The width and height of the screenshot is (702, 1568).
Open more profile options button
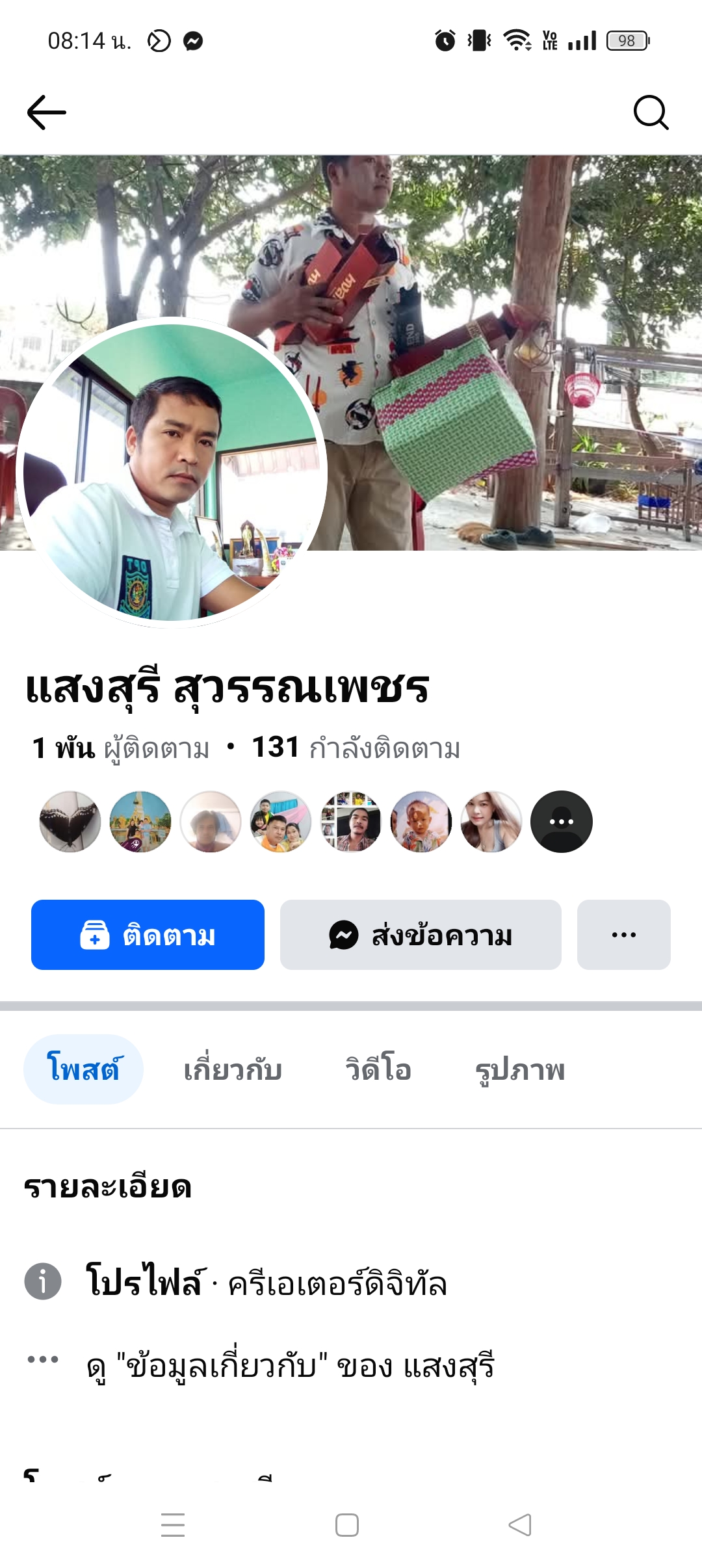point(623,935)
